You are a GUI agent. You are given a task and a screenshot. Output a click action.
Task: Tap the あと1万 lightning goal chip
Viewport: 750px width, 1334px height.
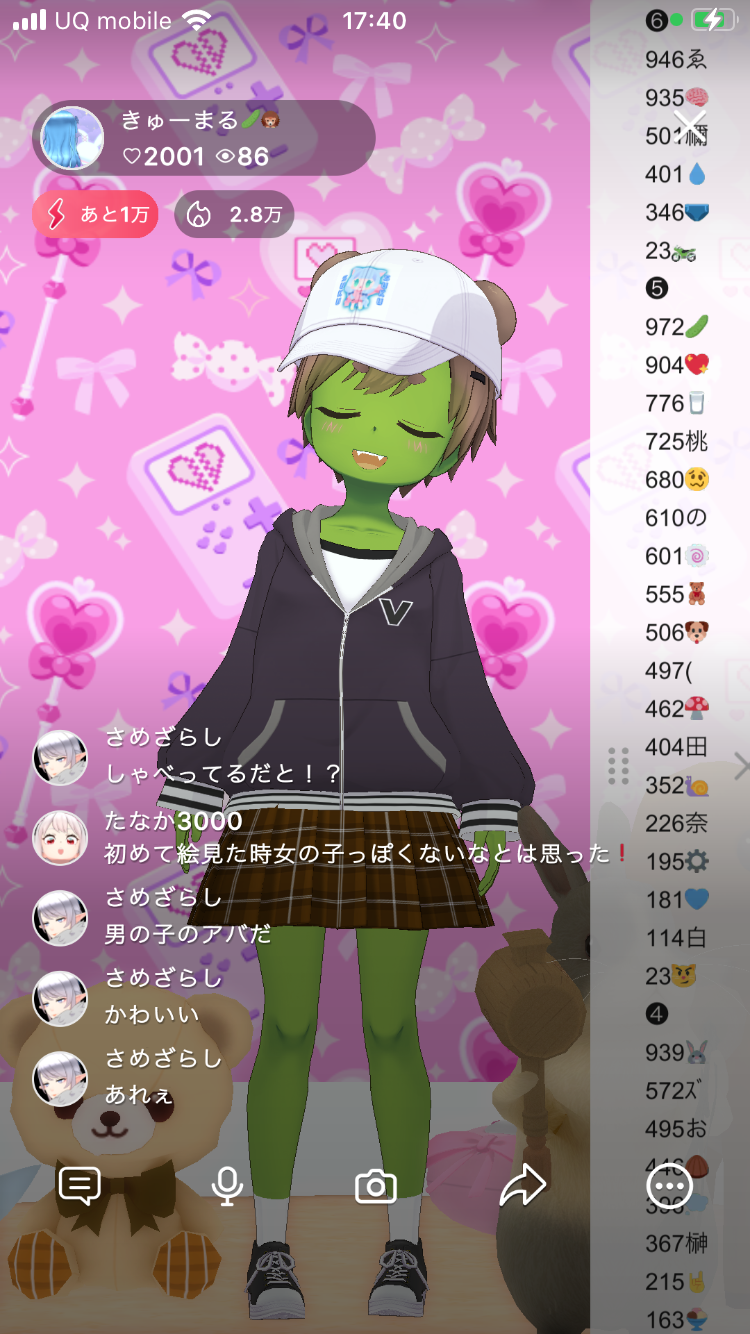(x=95, y=214)
